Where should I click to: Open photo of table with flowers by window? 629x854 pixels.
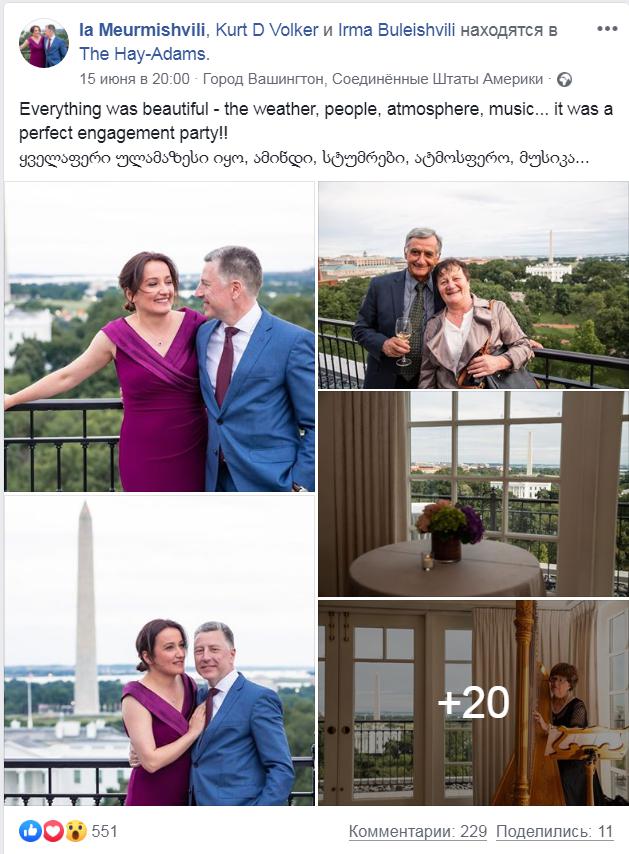coord(473,494)
